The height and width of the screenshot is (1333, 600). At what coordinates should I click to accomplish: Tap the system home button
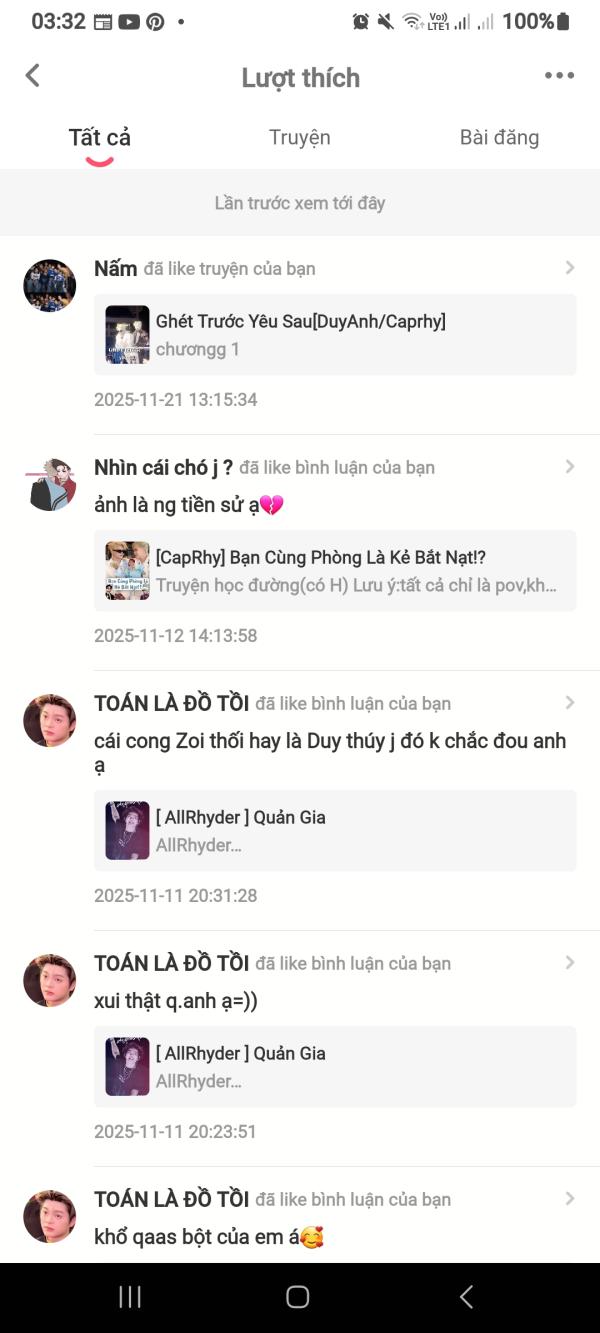coord(298,1297)
